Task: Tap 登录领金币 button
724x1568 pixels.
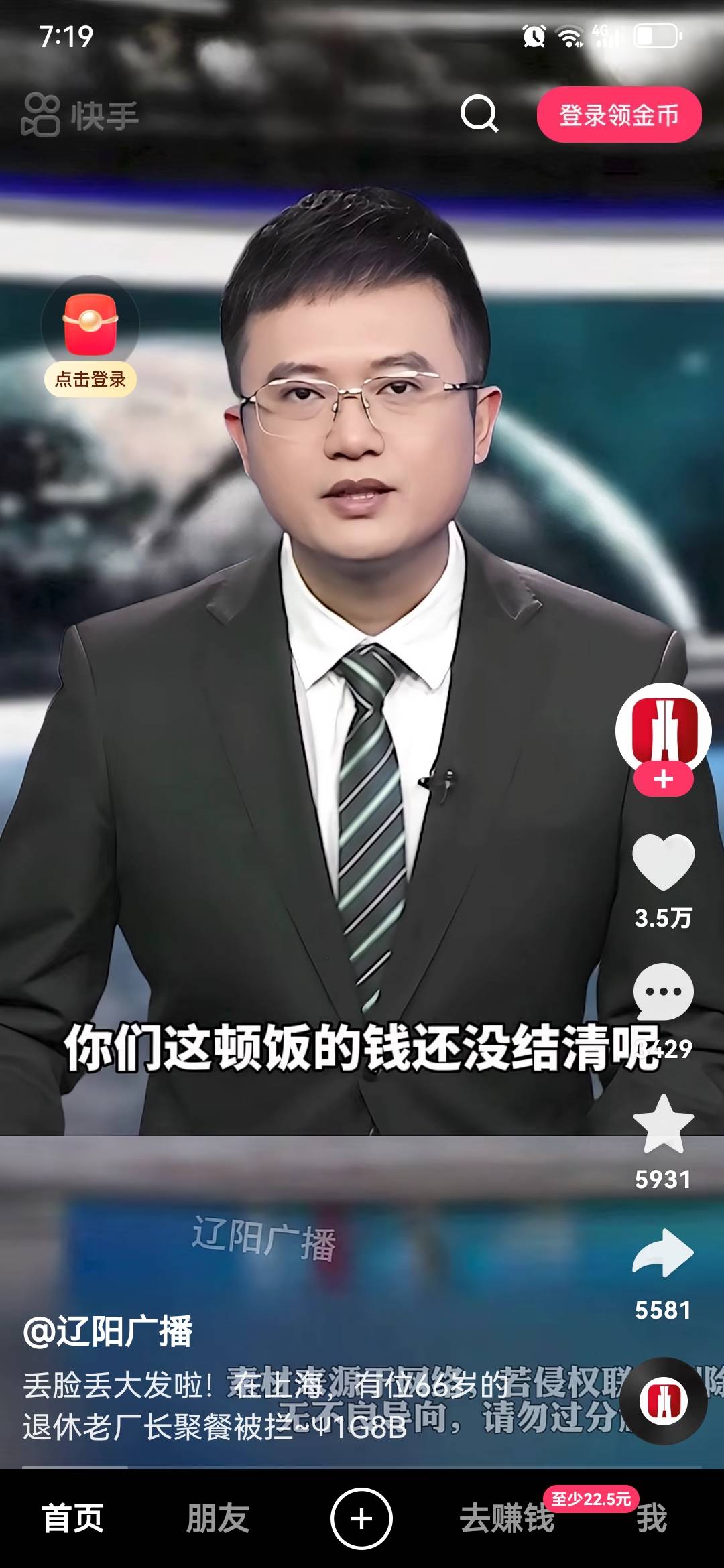Action: click(x=619, y=115)
